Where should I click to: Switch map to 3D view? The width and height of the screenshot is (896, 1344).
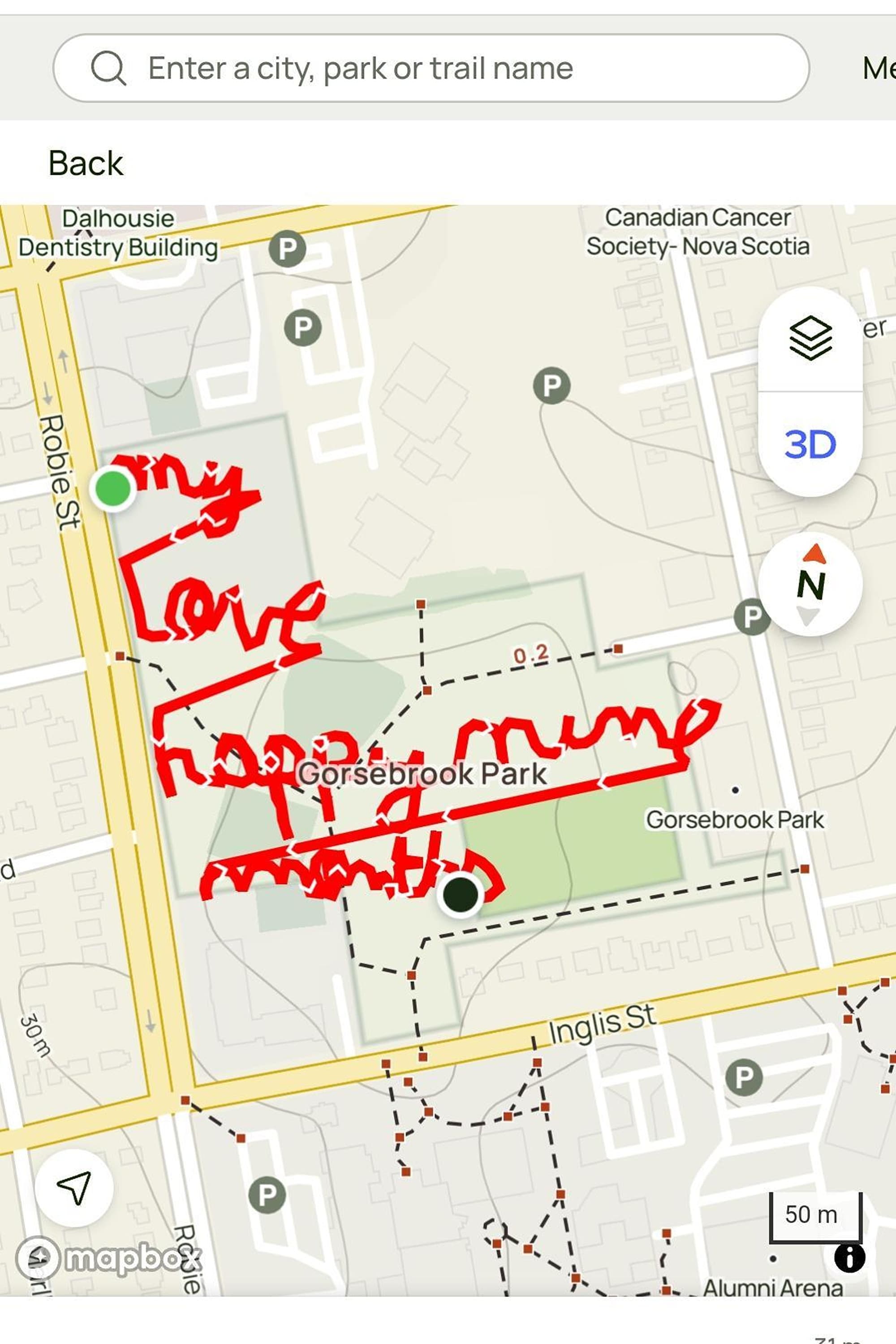coord(810,444)
